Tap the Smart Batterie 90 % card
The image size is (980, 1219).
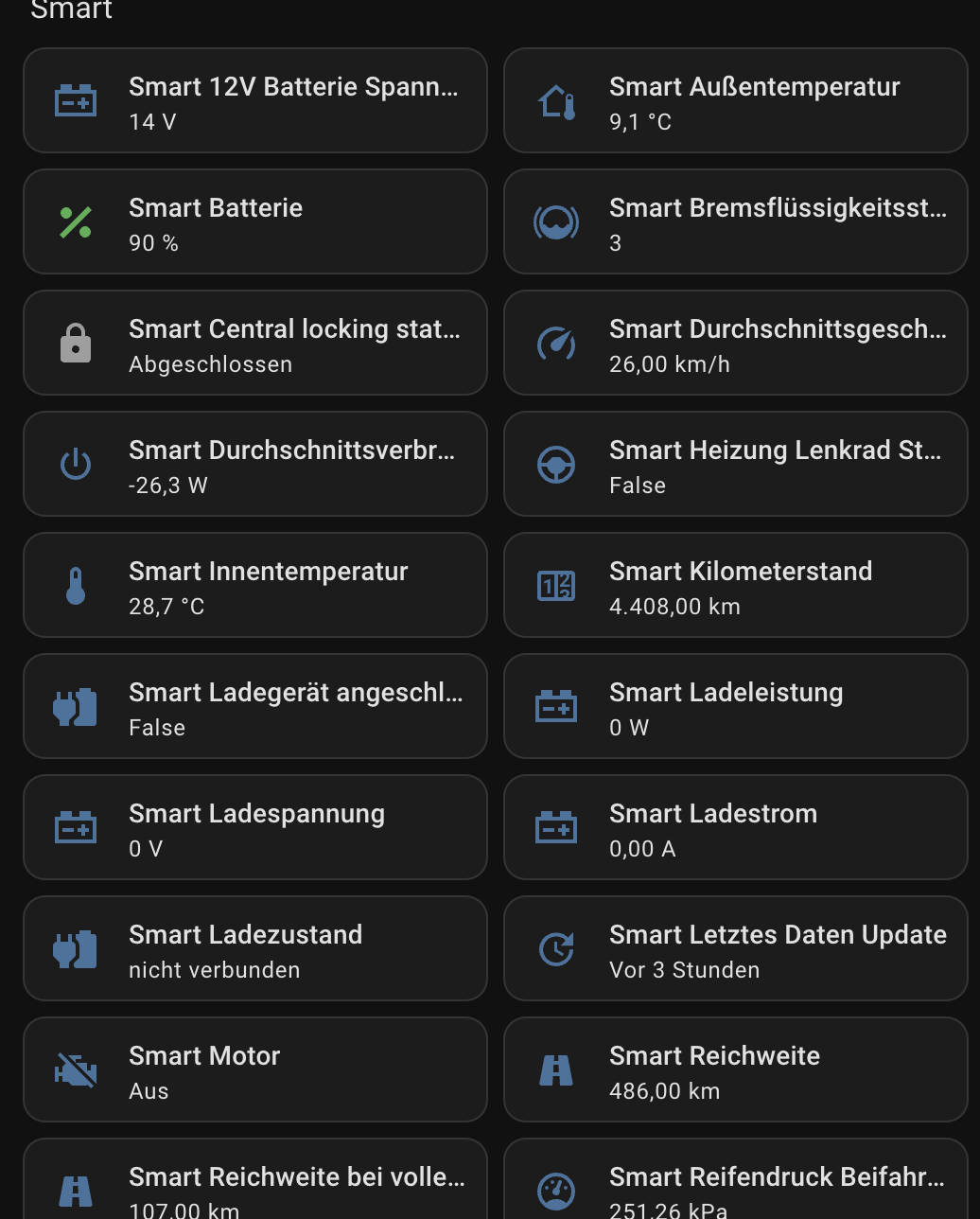(x=255, y=222)
